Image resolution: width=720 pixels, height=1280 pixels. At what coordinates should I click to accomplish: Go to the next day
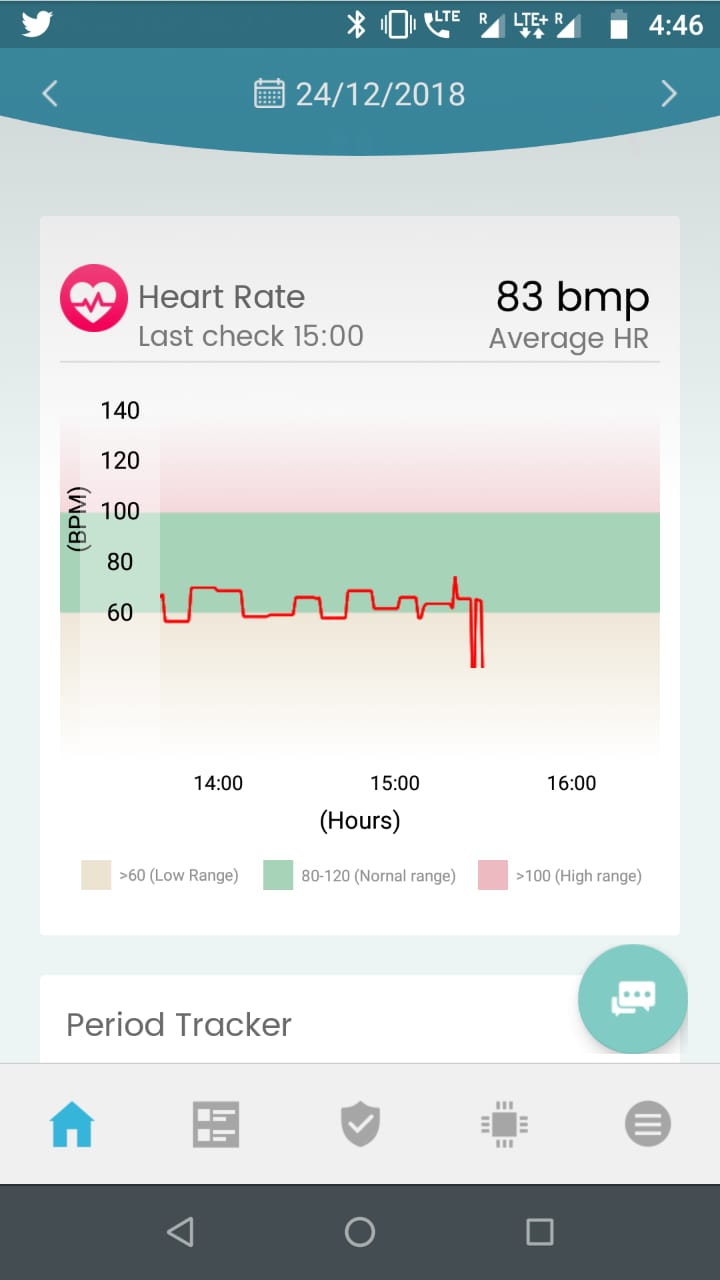tap(669, 94)
